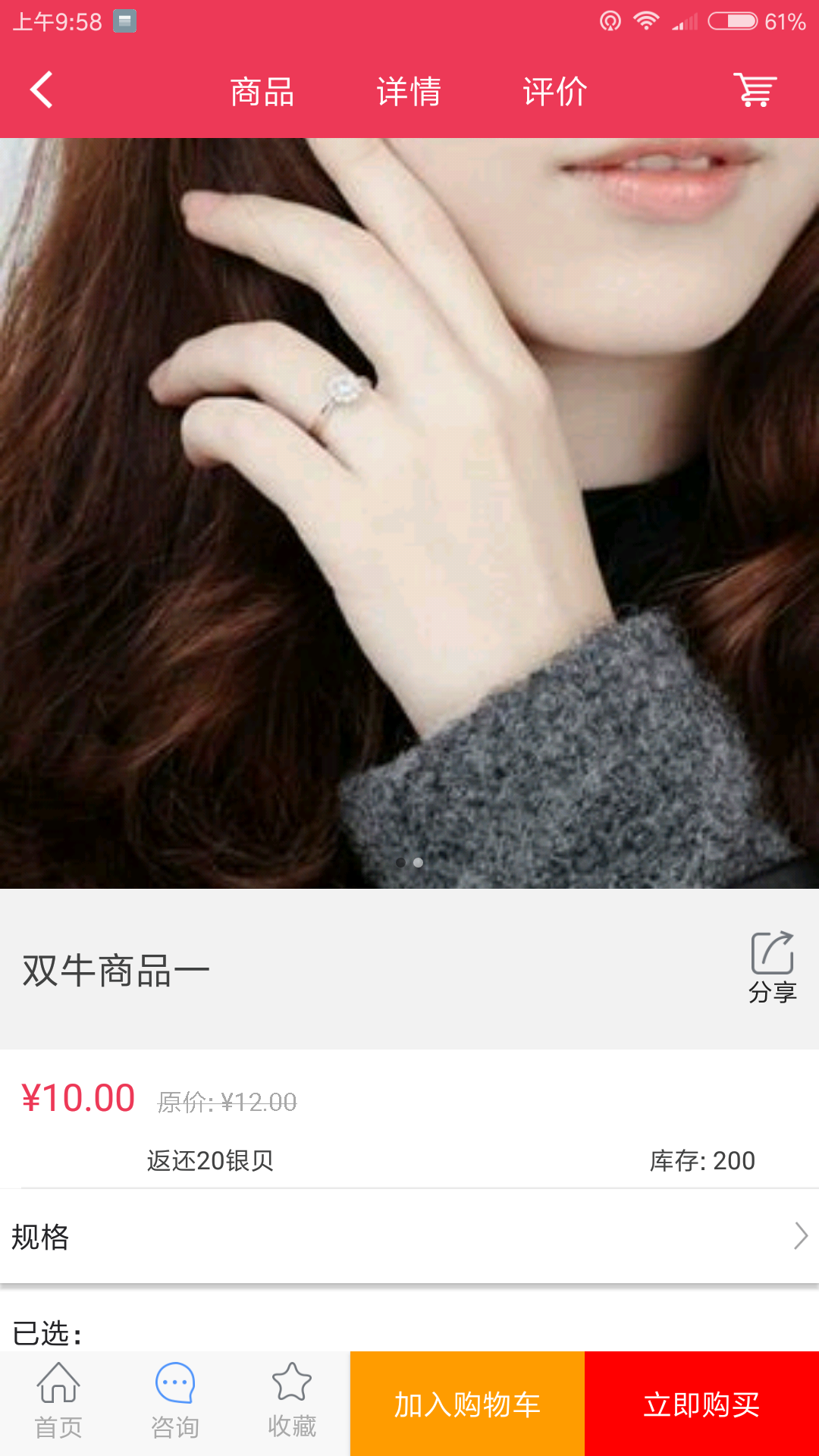Switch to the 商品 tab

(x=262, y=92)
